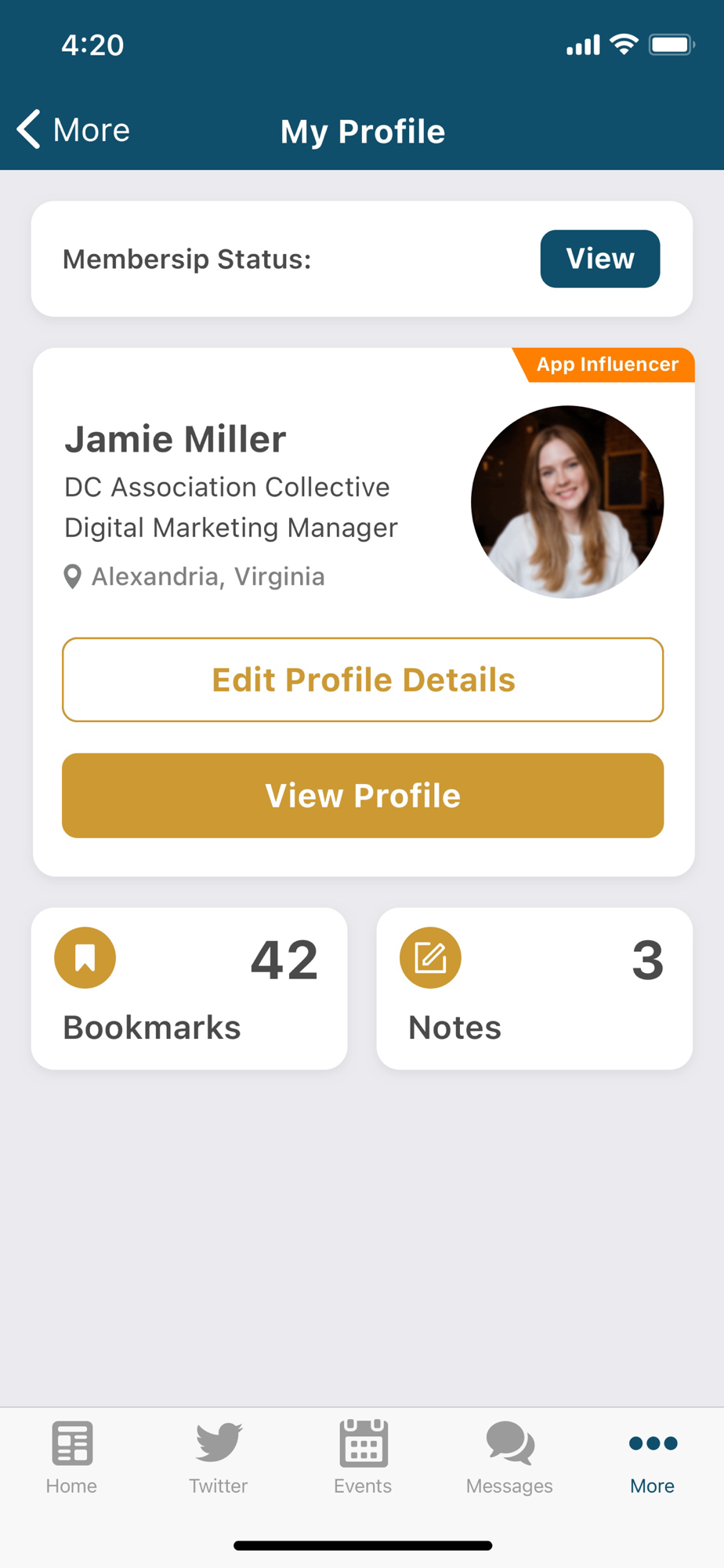The height and width of the screenshot is (1568, 724).
Task: Go back to the More screen
Action: point(74,129)
